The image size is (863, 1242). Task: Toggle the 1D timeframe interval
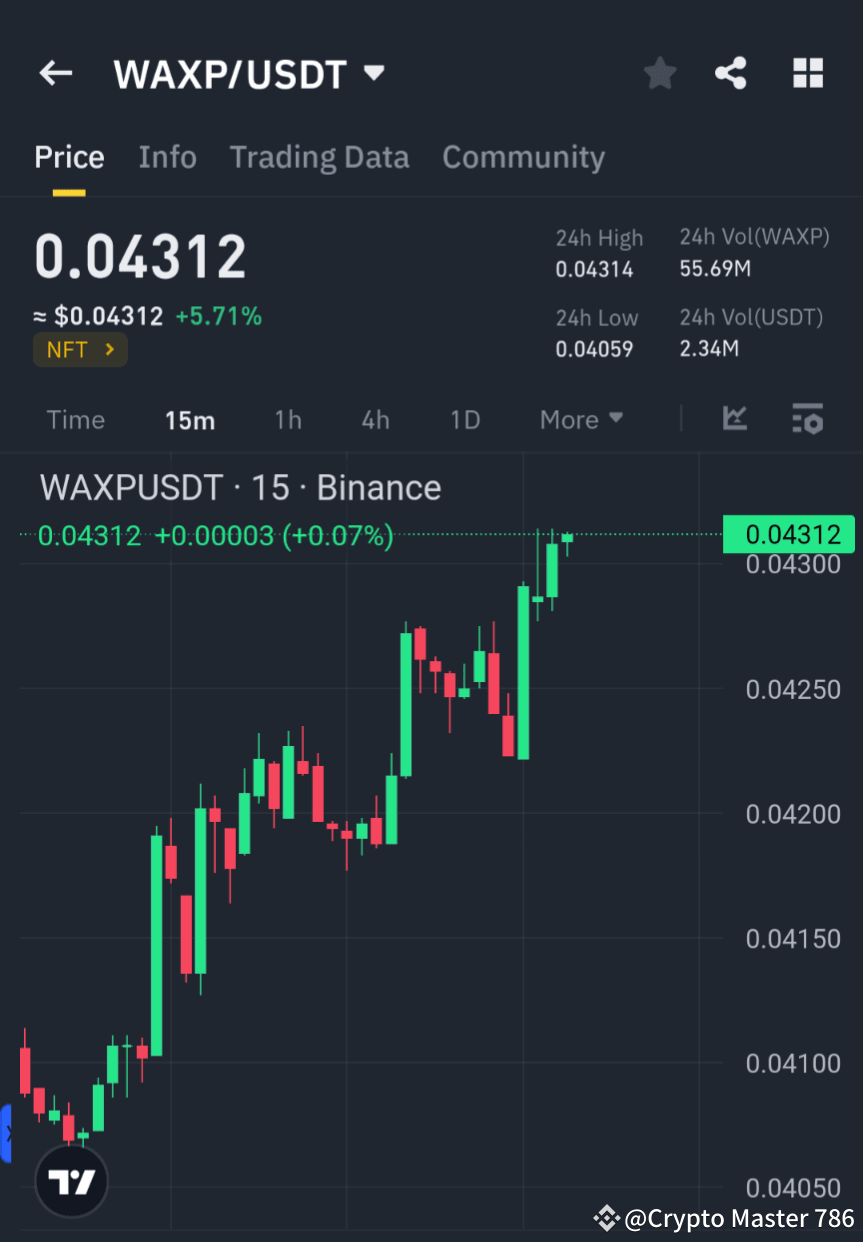click(465, 420)
